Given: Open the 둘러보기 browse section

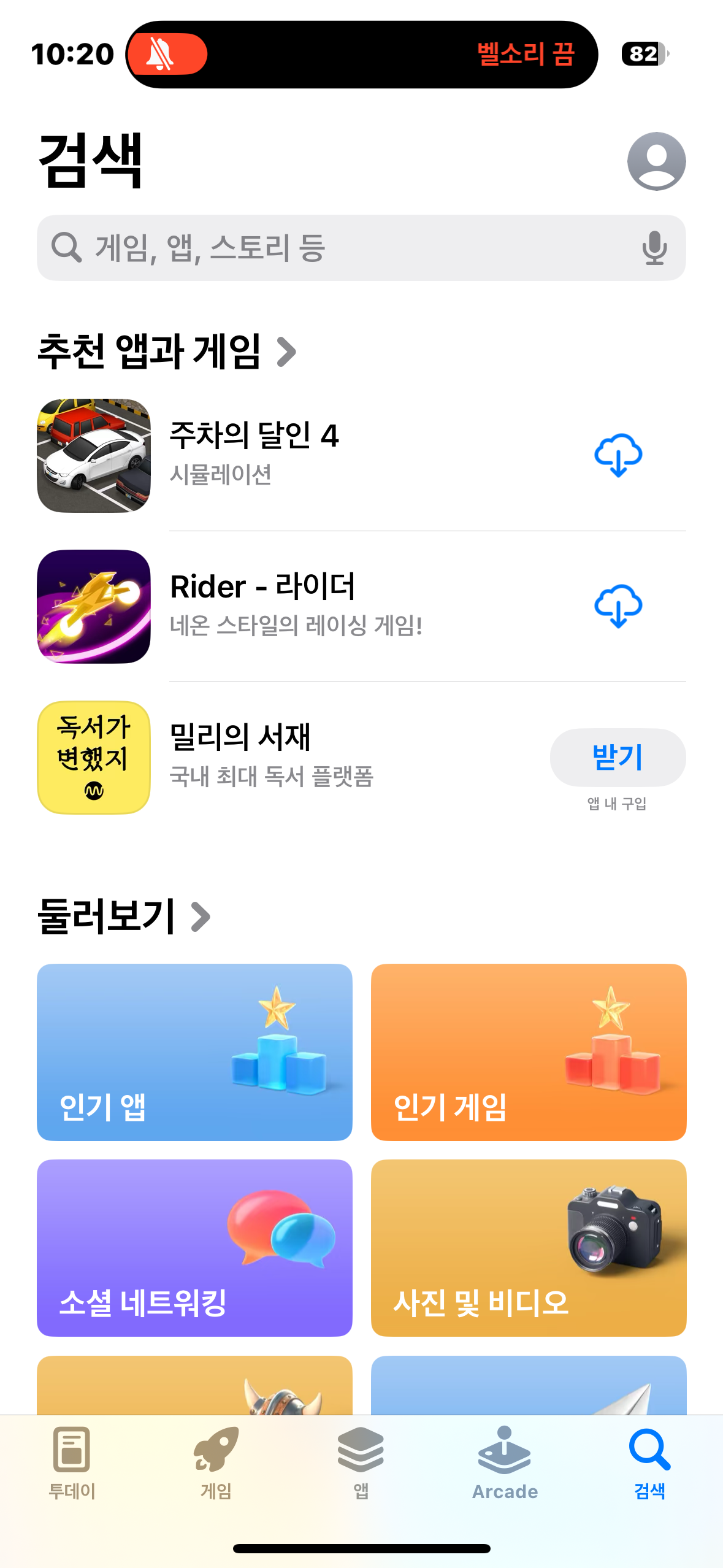Looking at the screenshot, I should pyautogui.click(x=124, y=917).
